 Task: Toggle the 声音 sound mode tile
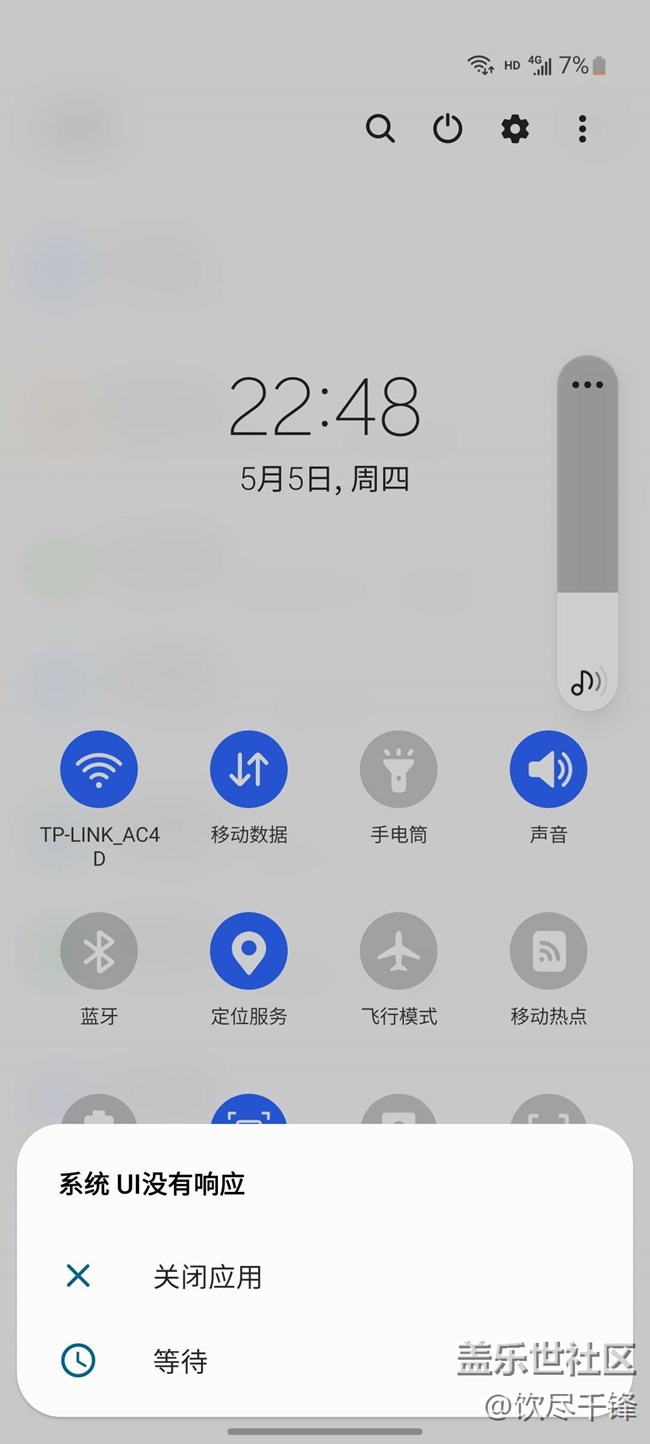(x=549, y=769)
